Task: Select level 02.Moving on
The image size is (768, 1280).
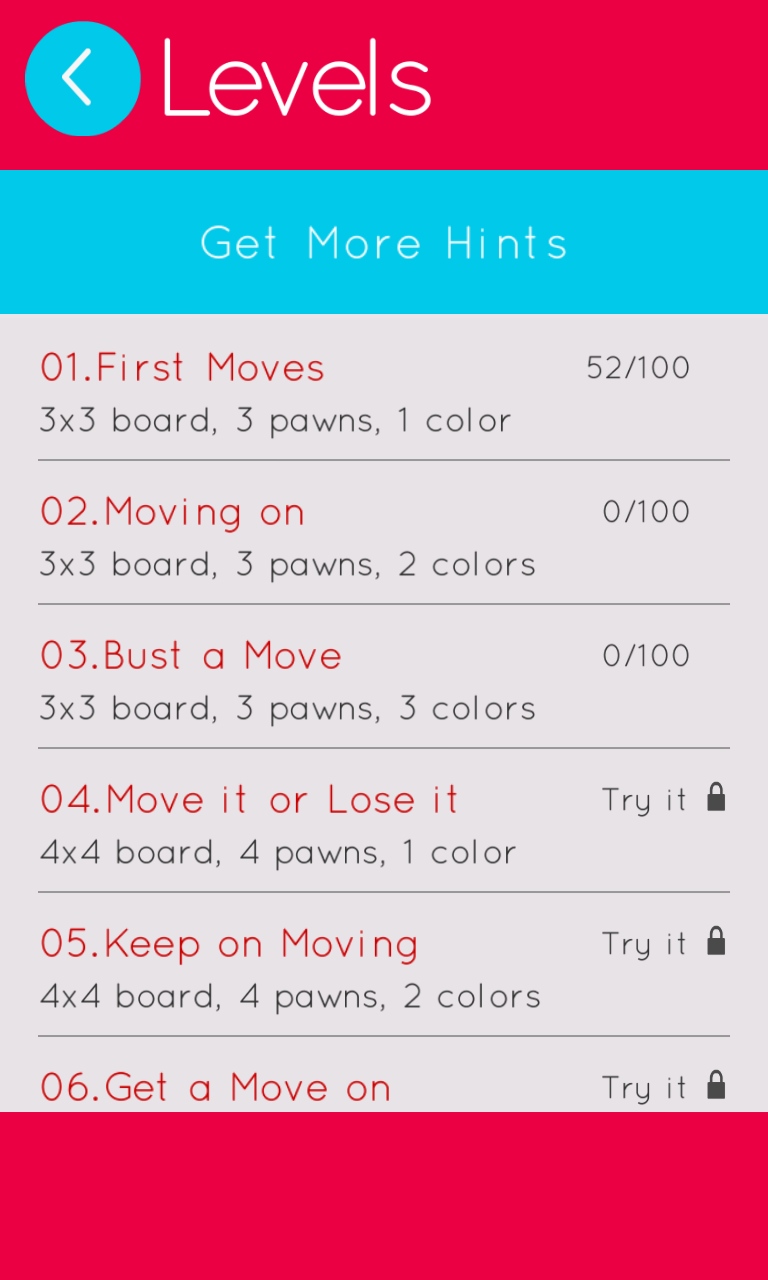Action: pyautogui.click(x=384, y=533)
